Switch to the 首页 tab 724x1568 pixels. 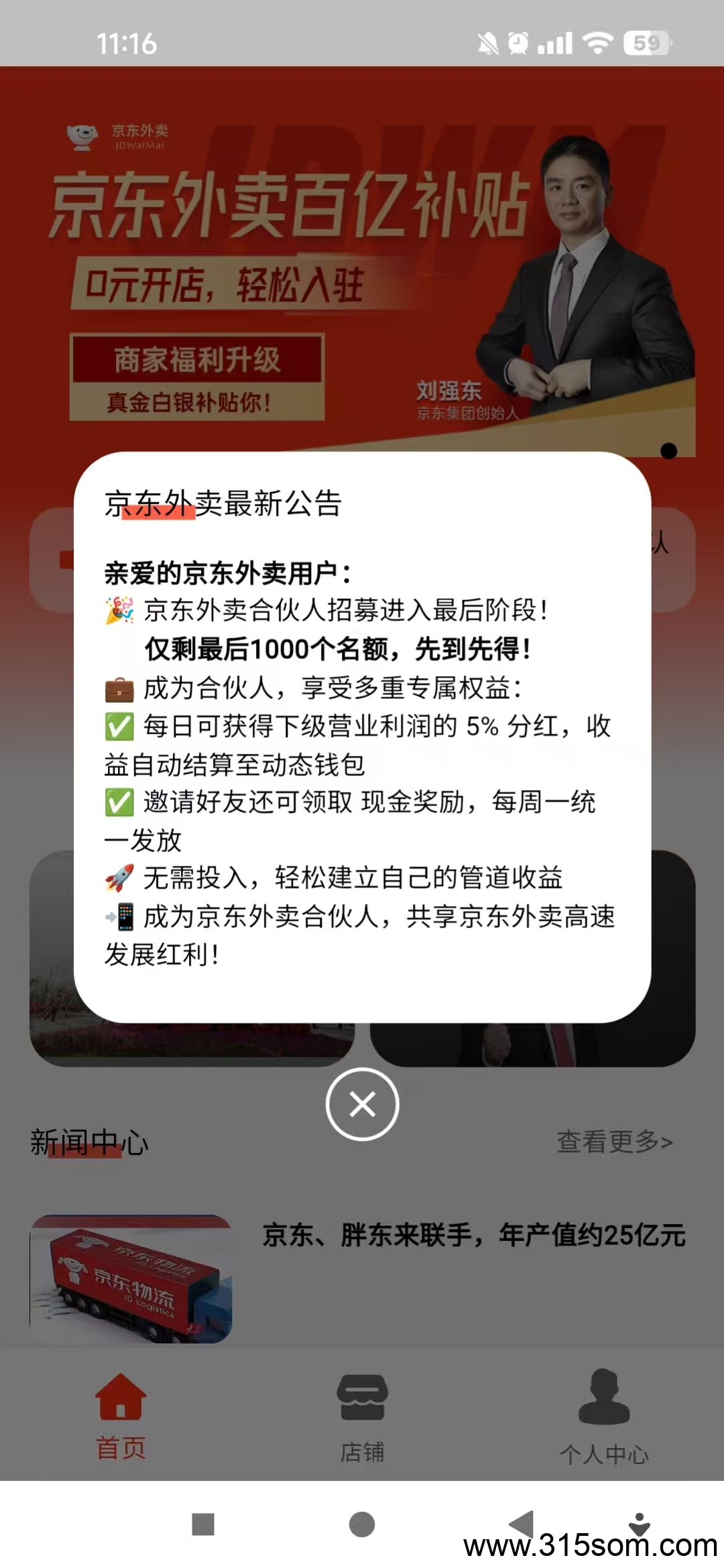pos(121,1414)
